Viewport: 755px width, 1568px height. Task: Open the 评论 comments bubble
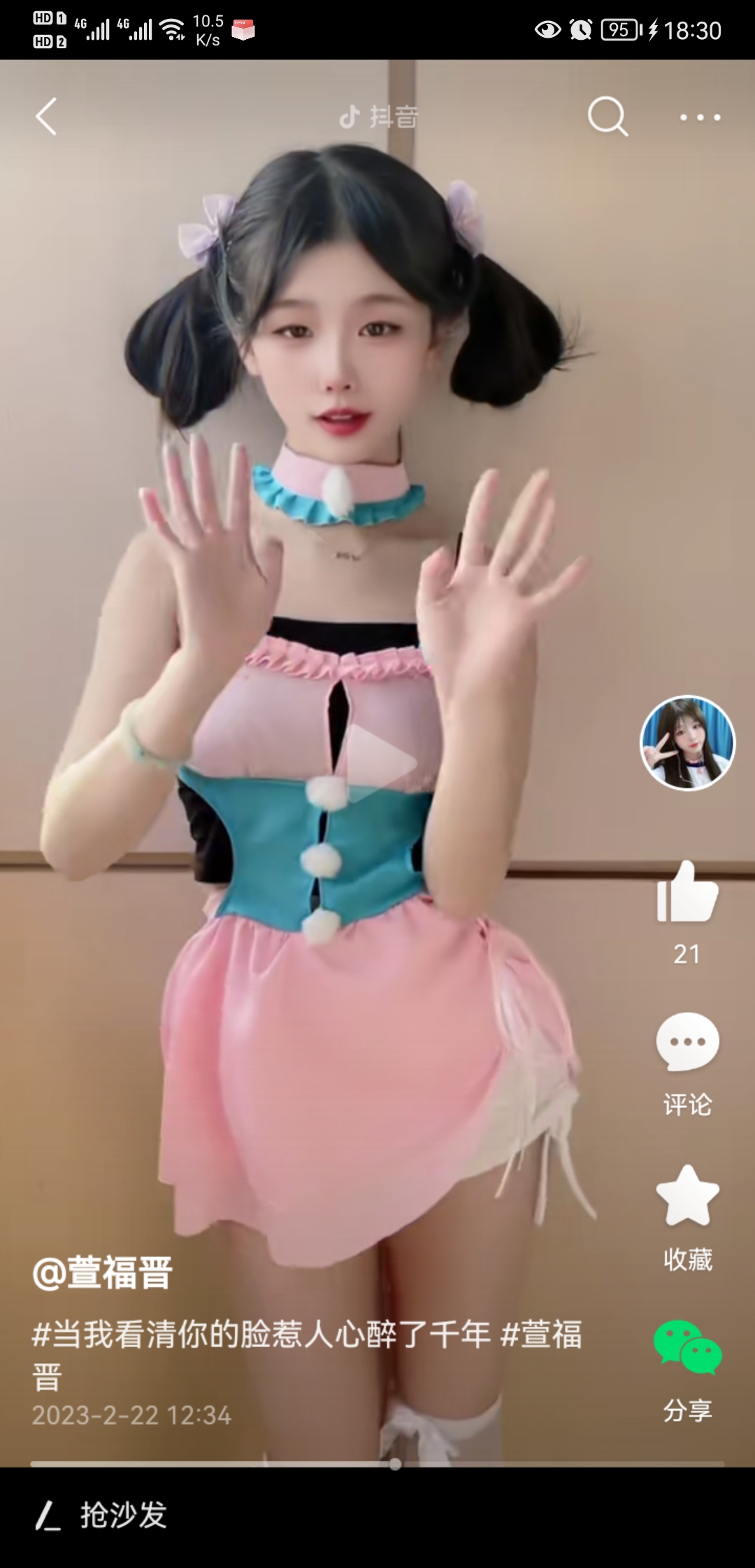687,1042
